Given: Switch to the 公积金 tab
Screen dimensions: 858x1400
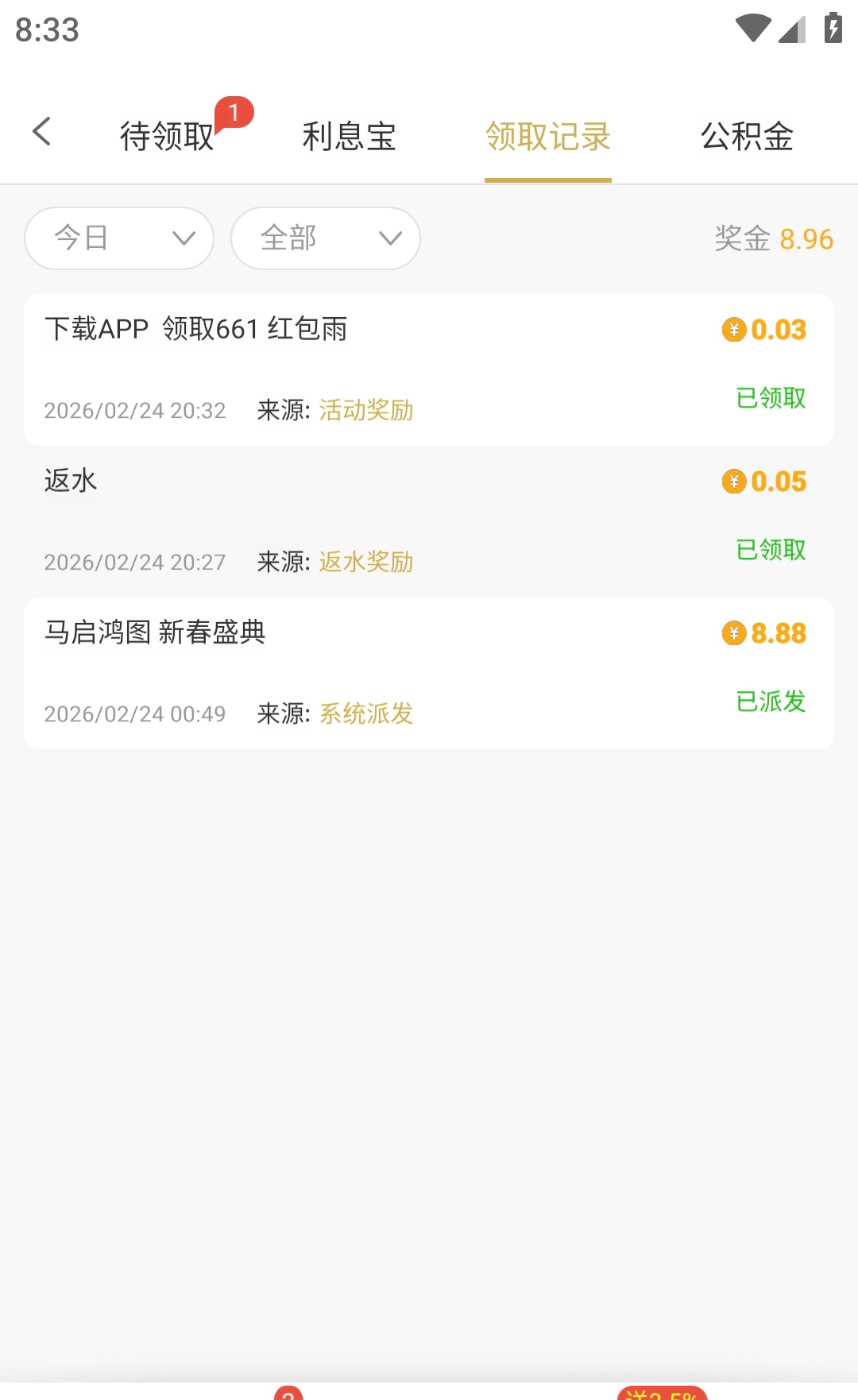Looking at the screenshot, I should 747,136.
